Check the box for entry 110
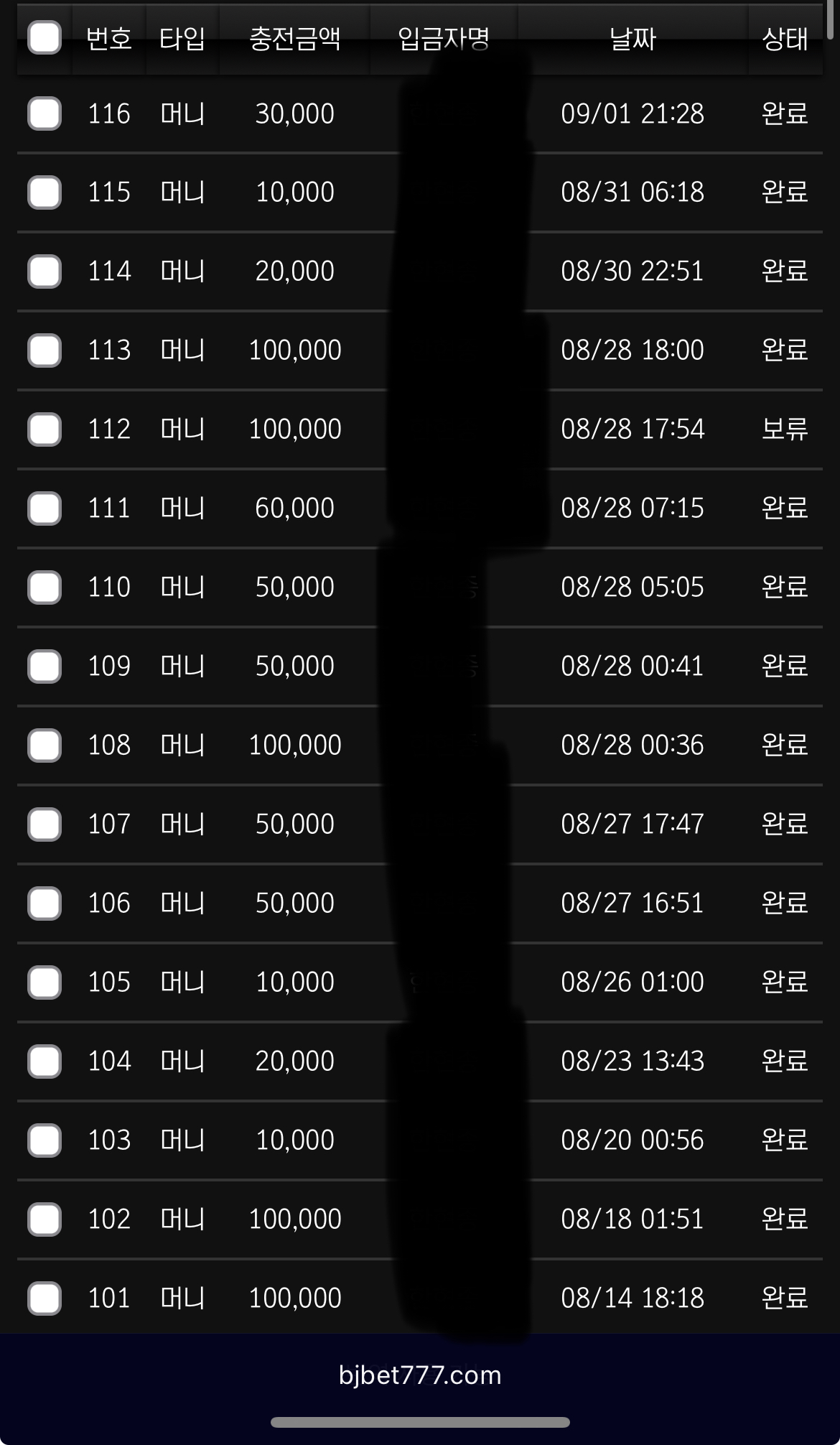The height and width of the screenshot is (1445, 840). [x=45, y=587]
